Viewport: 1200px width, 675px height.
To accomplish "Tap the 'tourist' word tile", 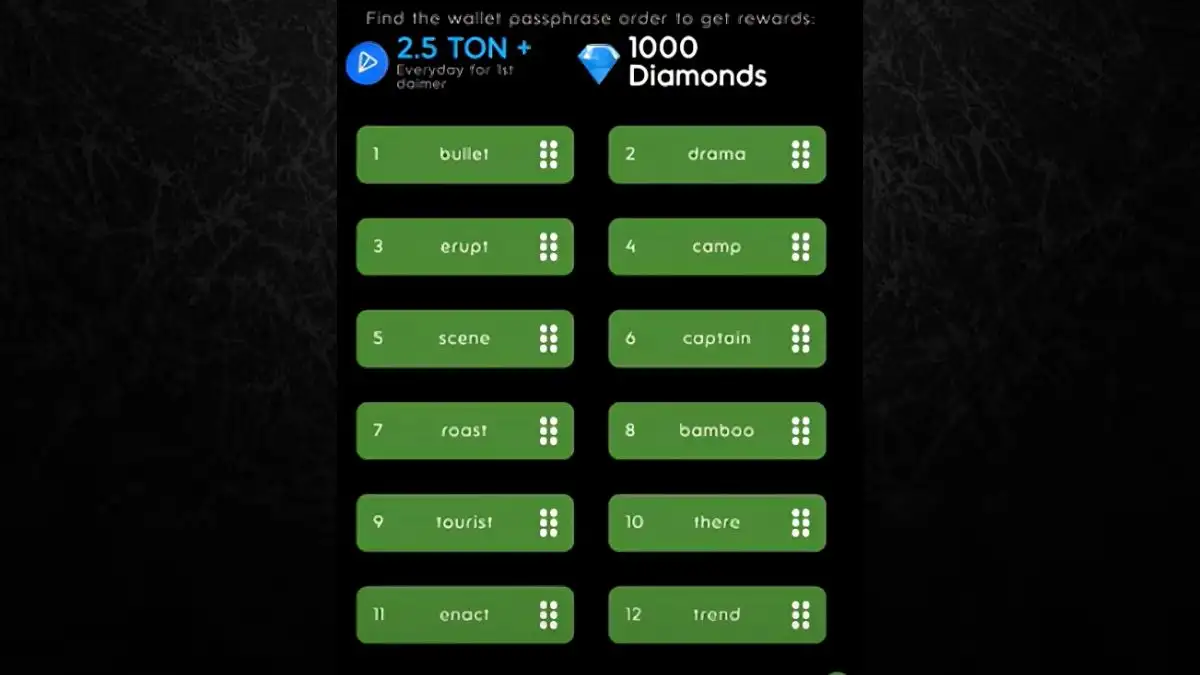I will pos(464,522).
